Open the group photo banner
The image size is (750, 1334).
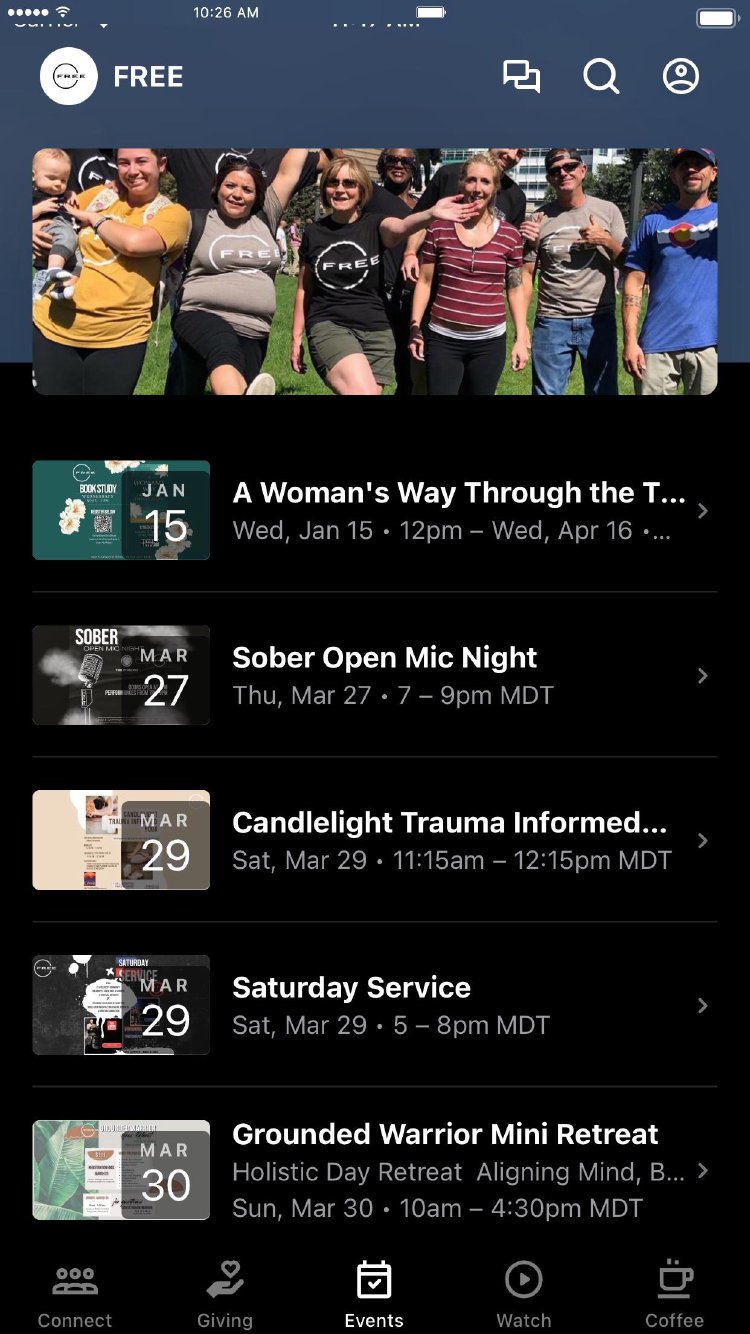pos(375,271)
